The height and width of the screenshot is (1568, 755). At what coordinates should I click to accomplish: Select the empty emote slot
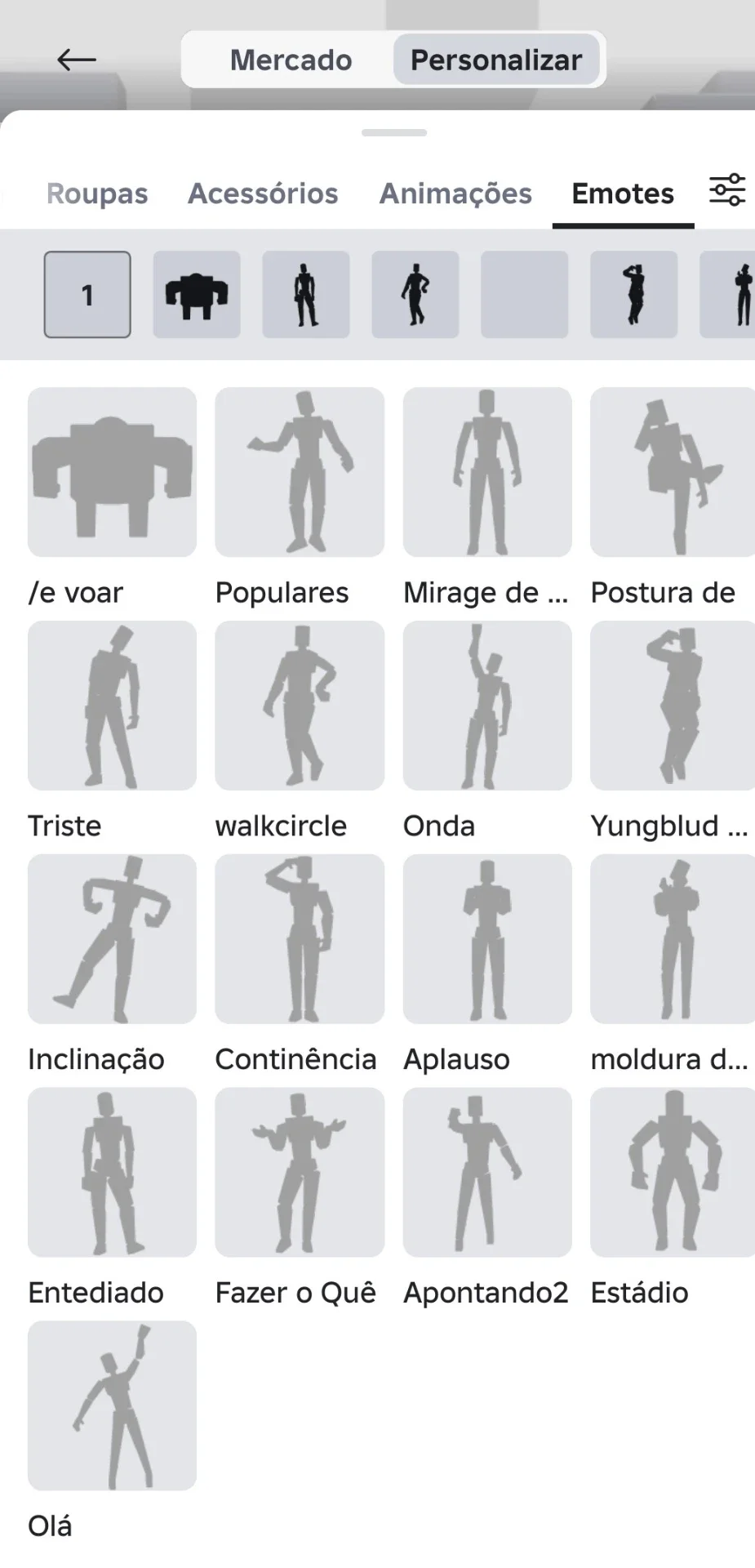point(525,295)
